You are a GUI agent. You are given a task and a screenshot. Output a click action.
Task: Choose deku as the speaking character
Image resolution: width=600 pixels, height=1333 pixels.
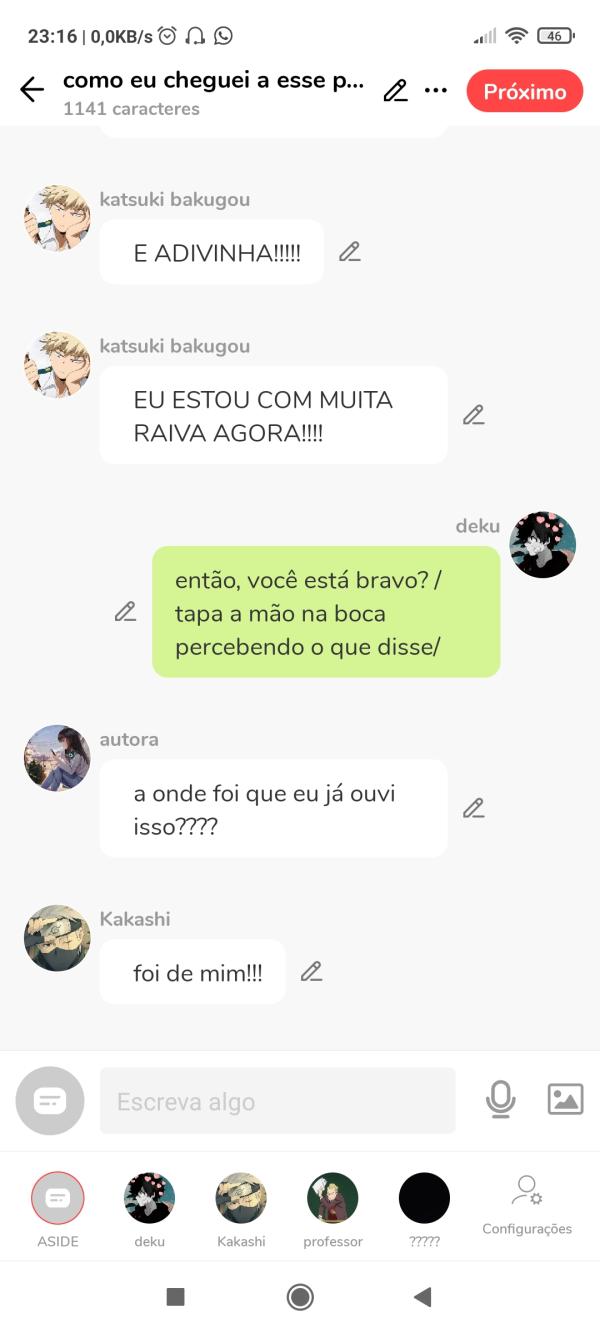(150, 1198)
